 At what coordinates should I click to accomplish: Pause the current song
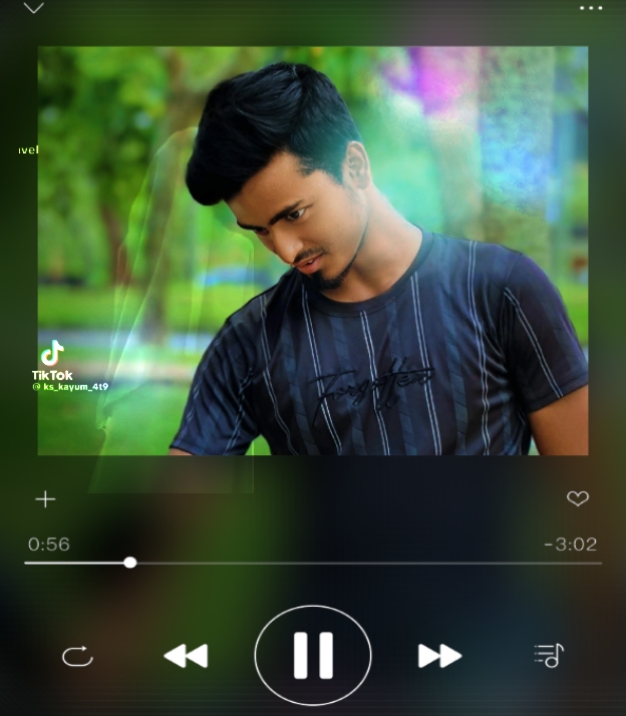pyautogui.click(x=313, y=656)
